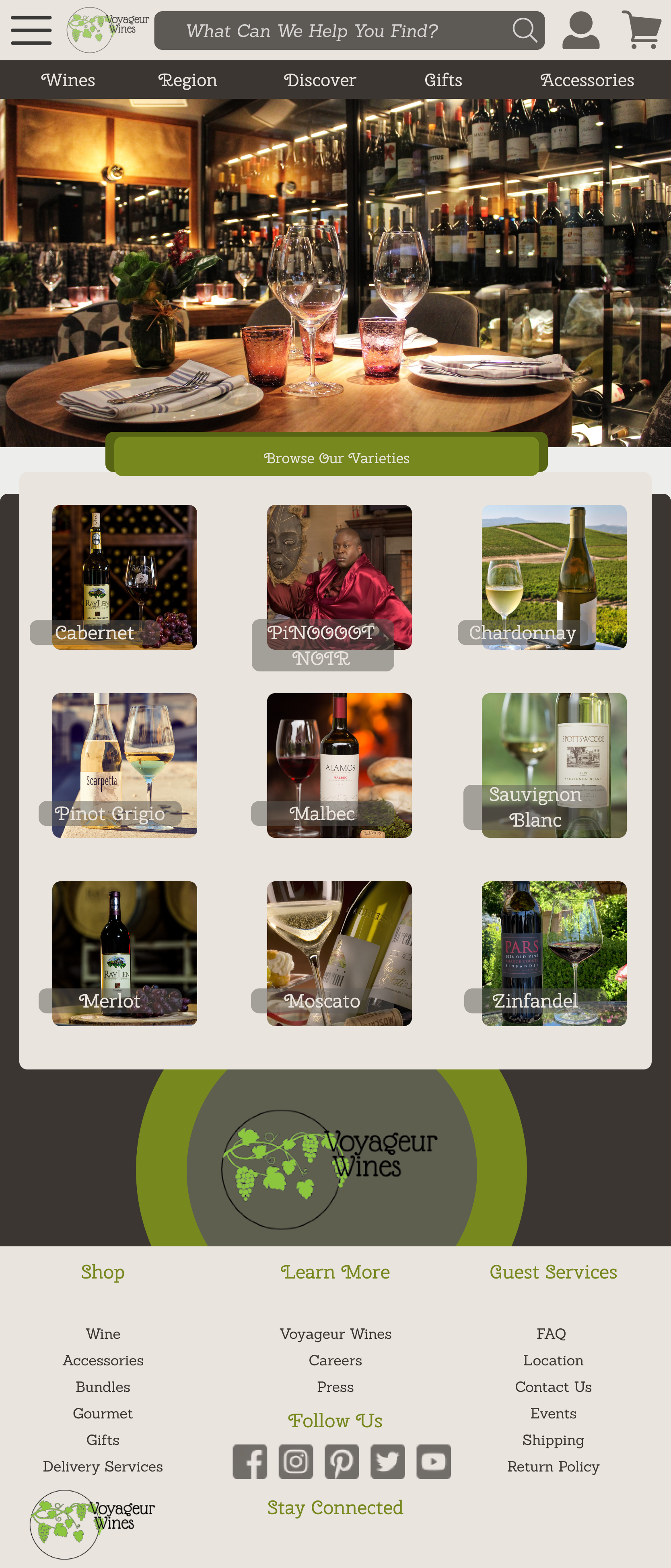The height and width of the screenshot is (1568, 671).
Task: Open the Sauvignon Blanc tile
Action: [x=554, y=765]
